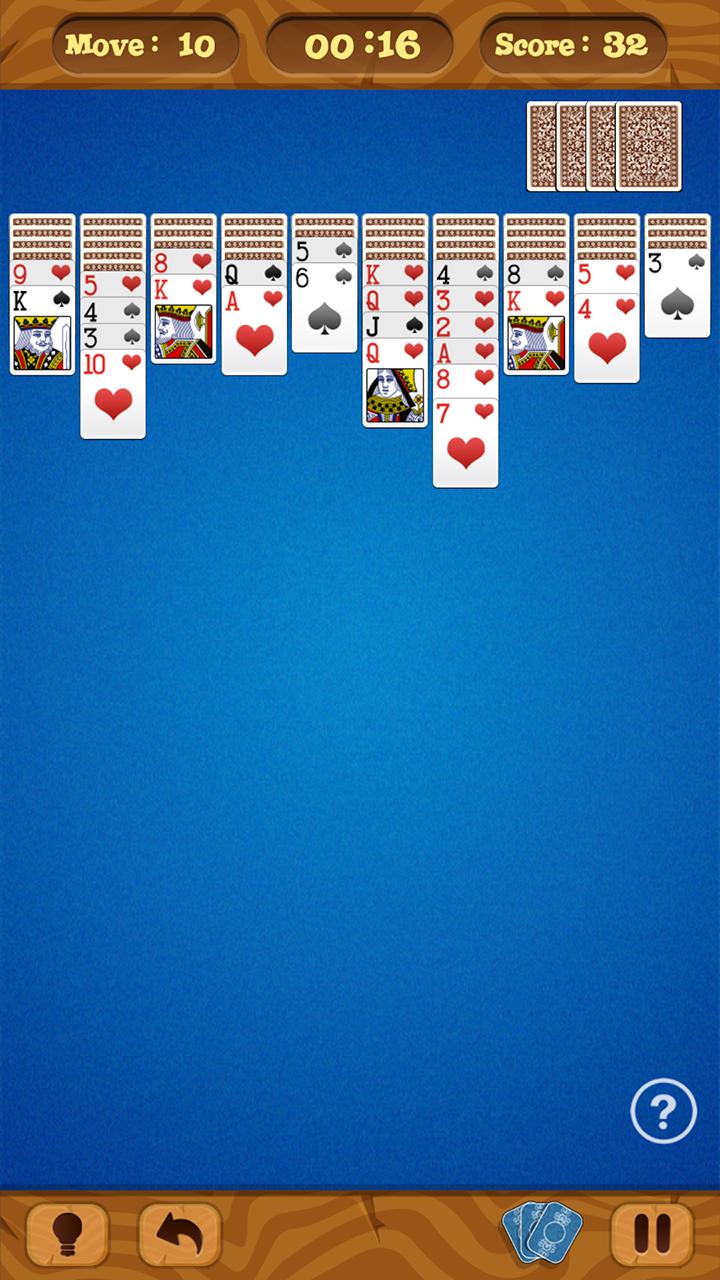720x1280 pixels.
Task: Select the 10 of hearts card
Action: click(113, 395)
